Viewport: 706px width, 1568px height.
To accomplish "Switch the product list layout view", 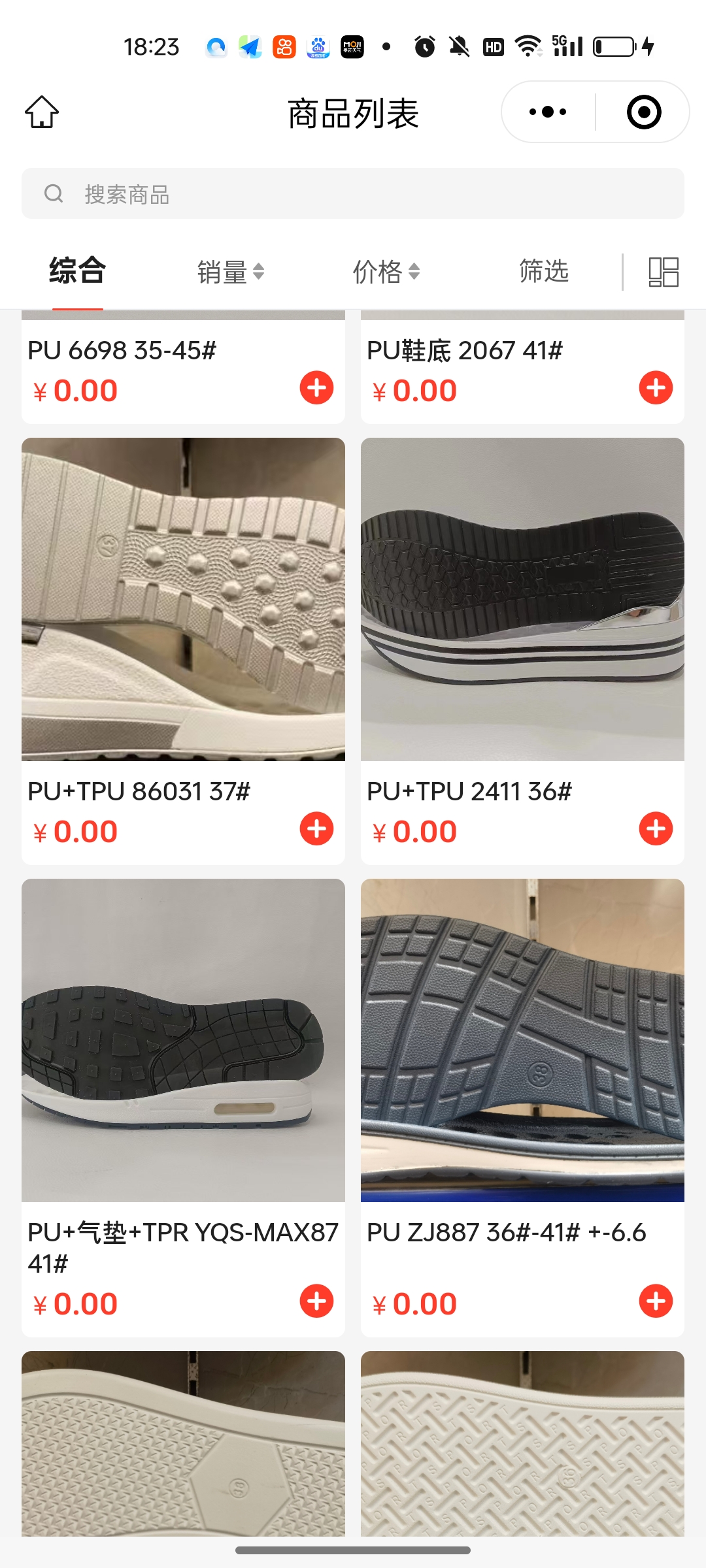I will 663,272.
